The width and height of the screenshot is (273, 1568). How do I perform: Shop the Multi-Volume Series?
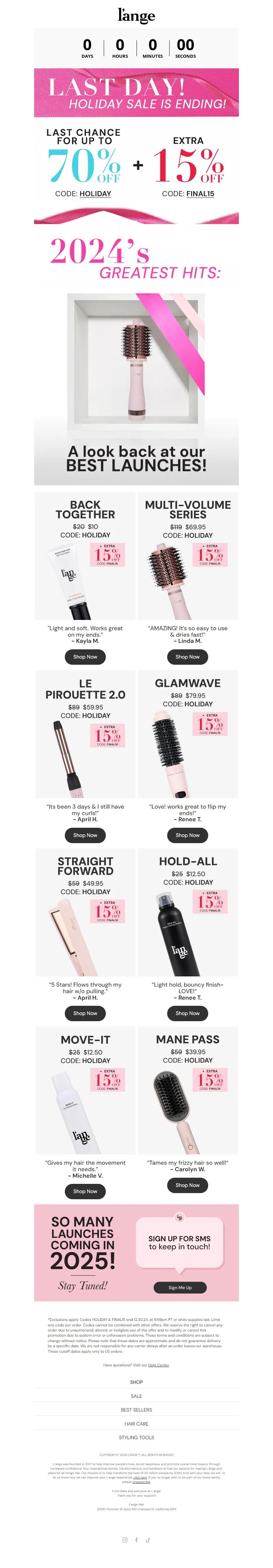click(x=187, y=657)
